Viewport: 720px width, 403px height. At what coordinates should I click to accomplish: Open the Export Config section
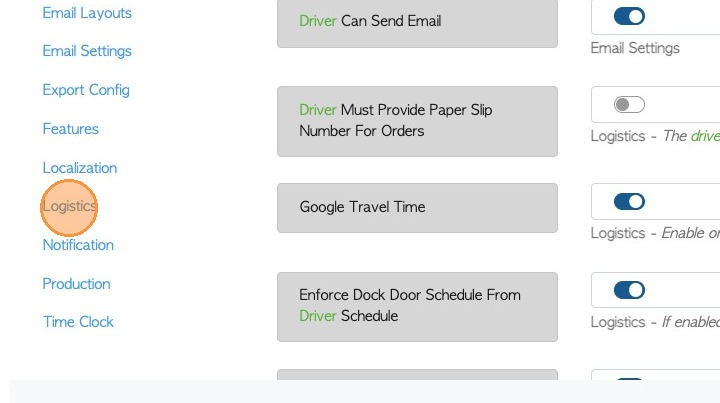click(x=86, y=90)
